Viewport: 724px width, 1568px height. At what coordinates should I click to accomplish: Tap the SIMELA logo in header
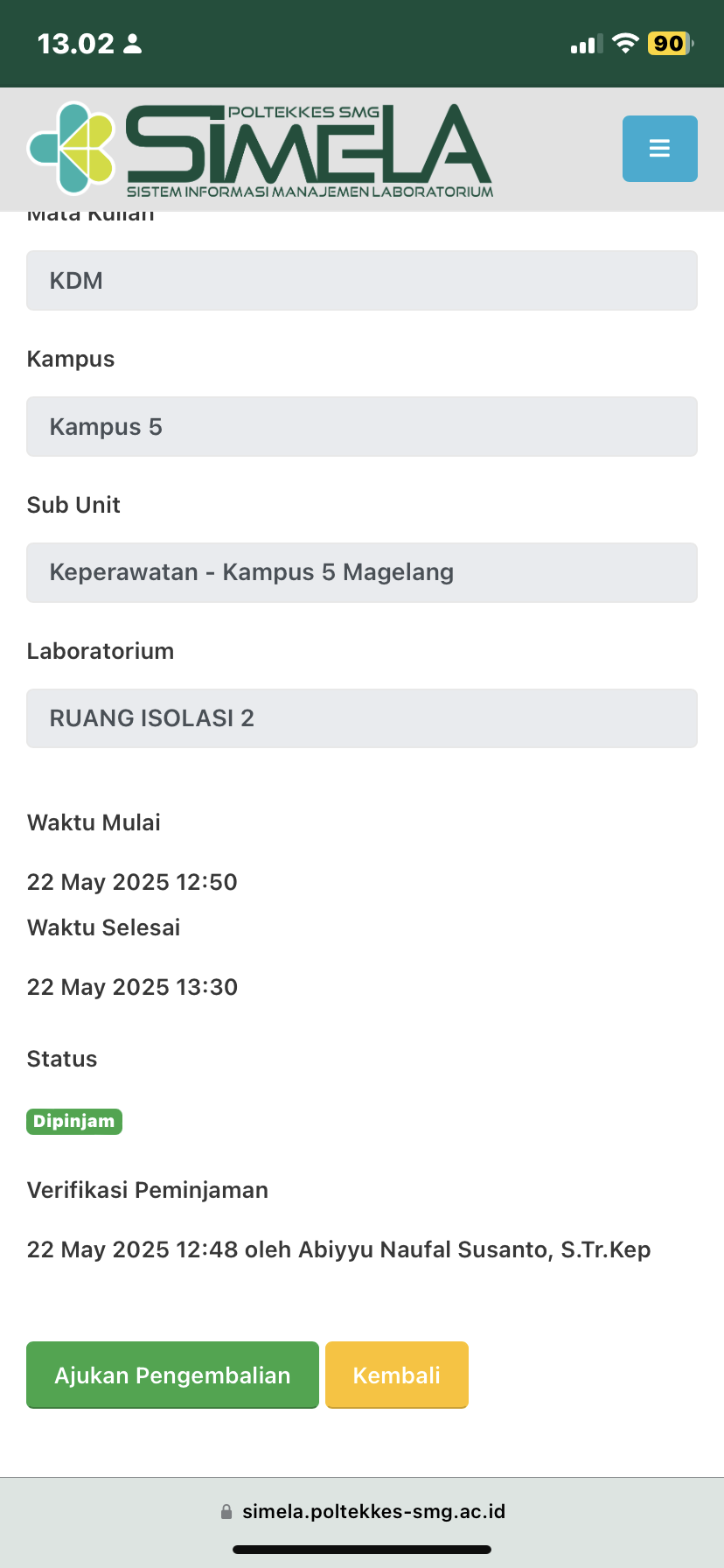(x=261, y=150)
